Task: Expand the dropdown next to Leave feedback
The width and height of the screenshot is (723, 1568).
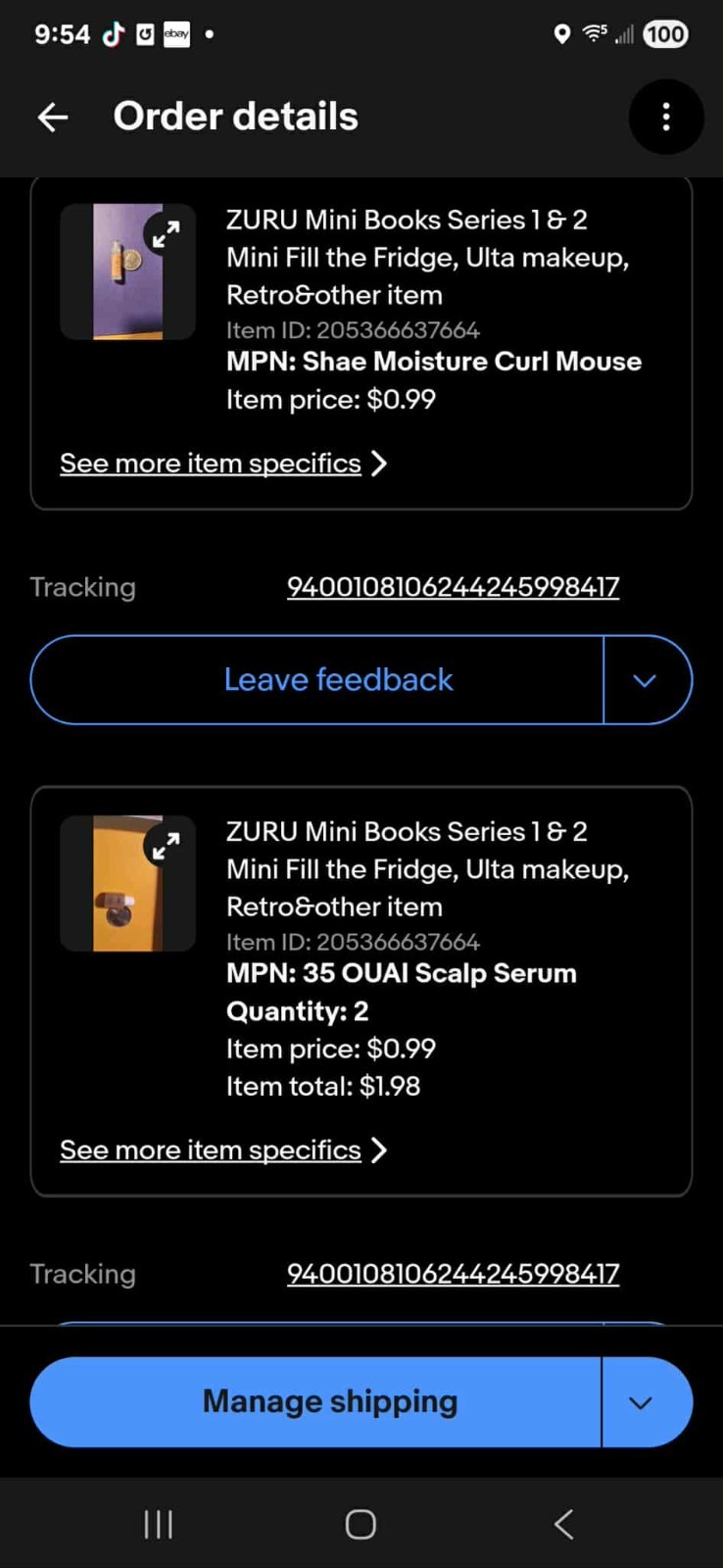Action: 645,680
